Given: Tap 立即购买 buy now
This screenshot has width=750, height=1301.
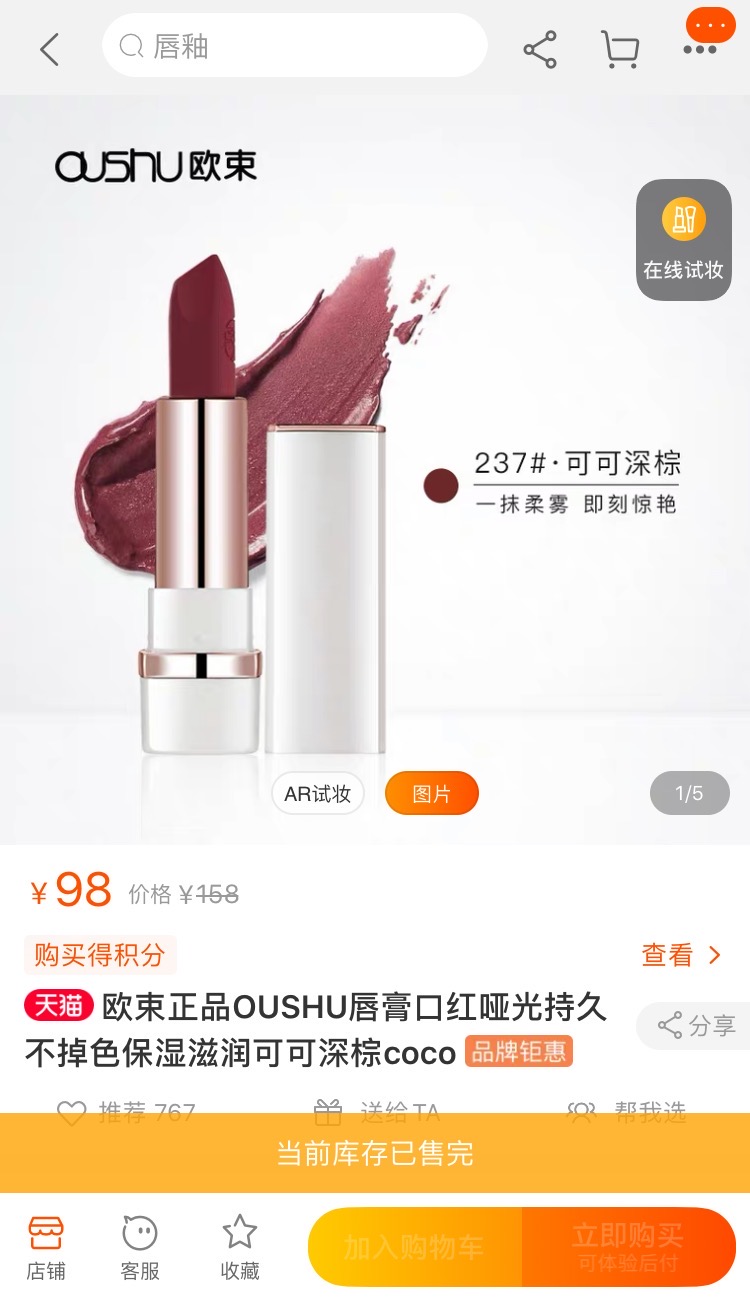Looking at the screenshot, I should pyautogui.click(x=628, y=1247).
